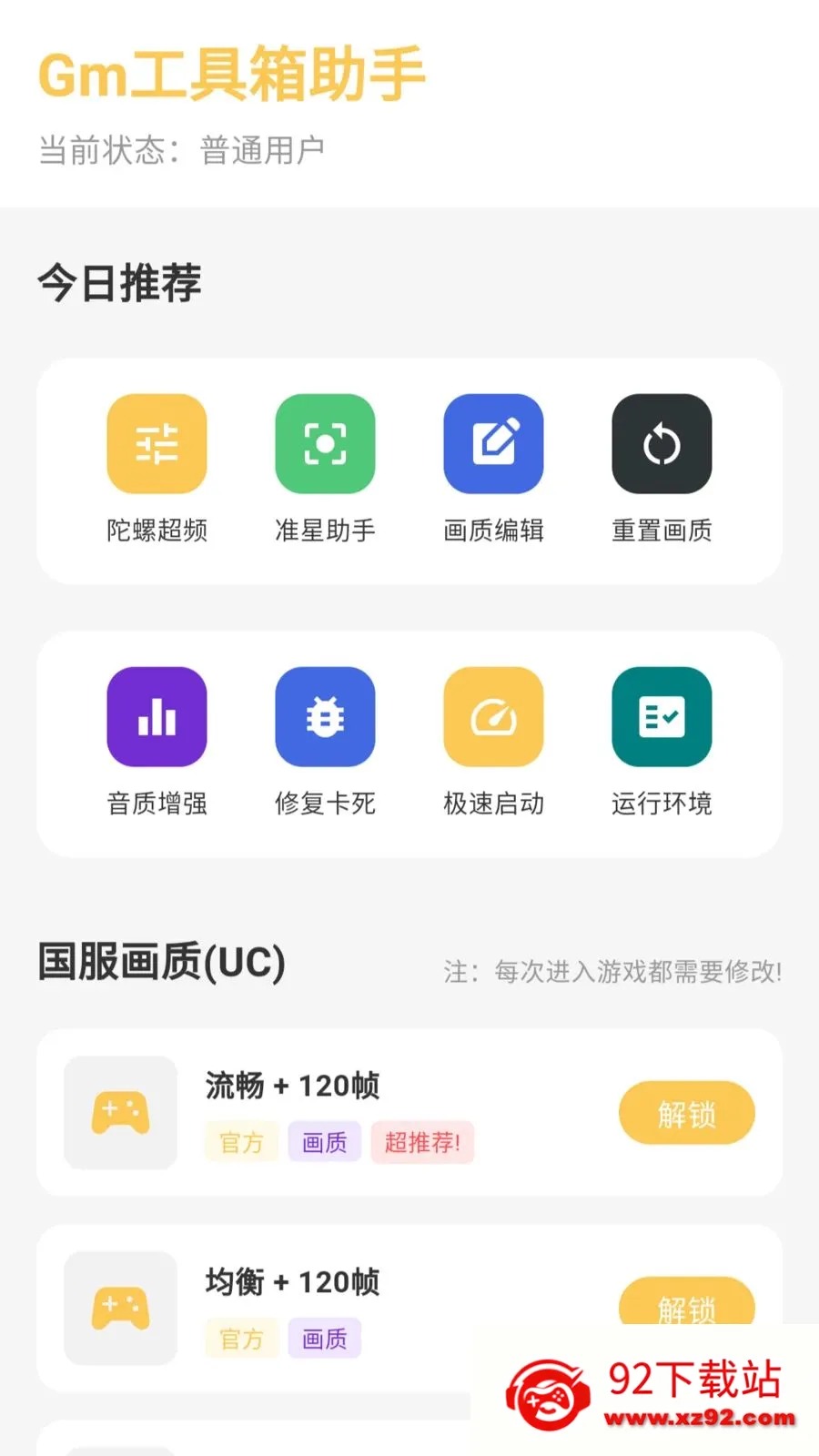
Task: Unlock the 流畅 + 120帧 preset
Action: (x=687, y=1113)
